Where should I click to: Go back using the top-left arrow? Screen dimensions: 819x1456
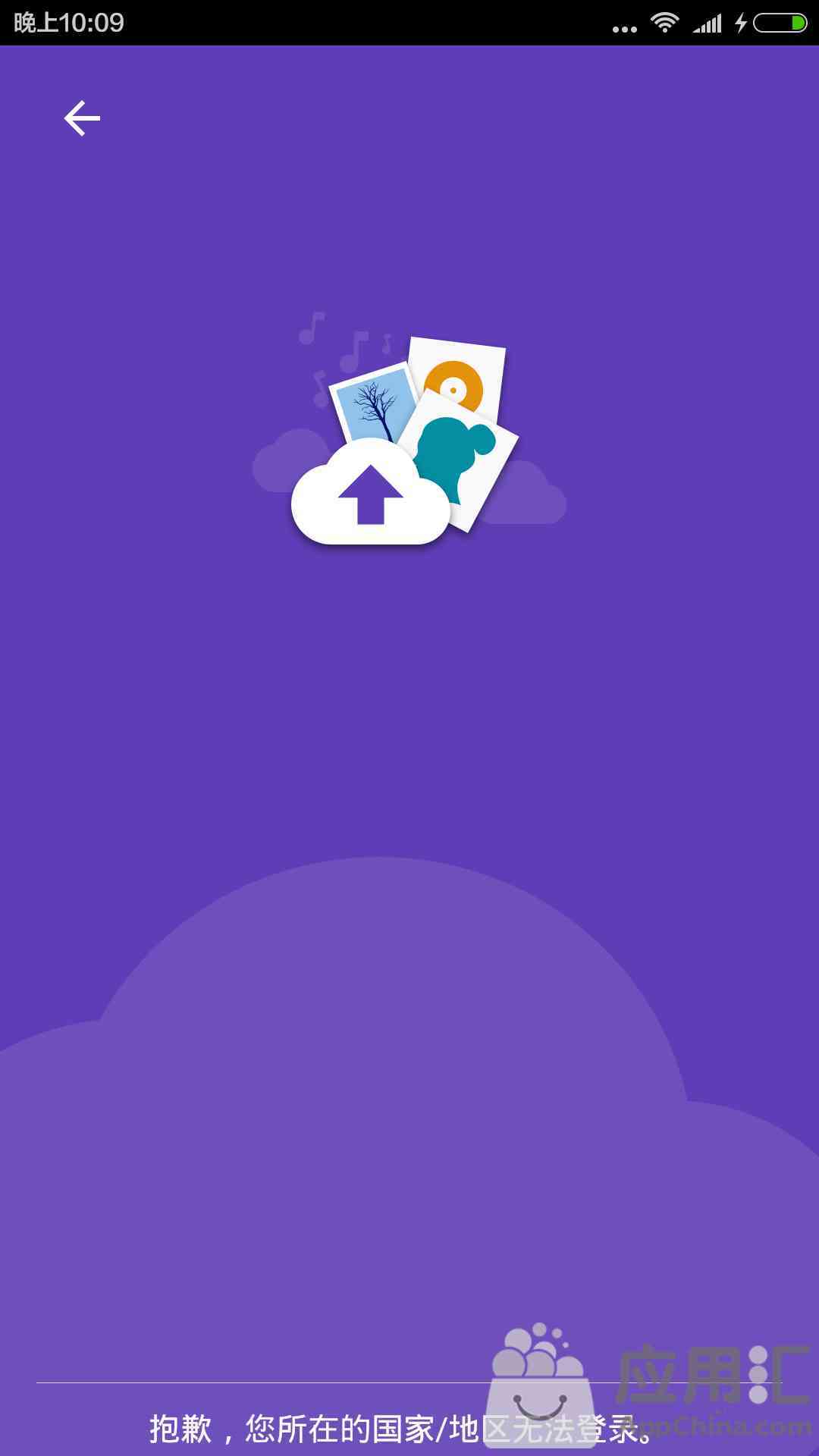(82, 118)
